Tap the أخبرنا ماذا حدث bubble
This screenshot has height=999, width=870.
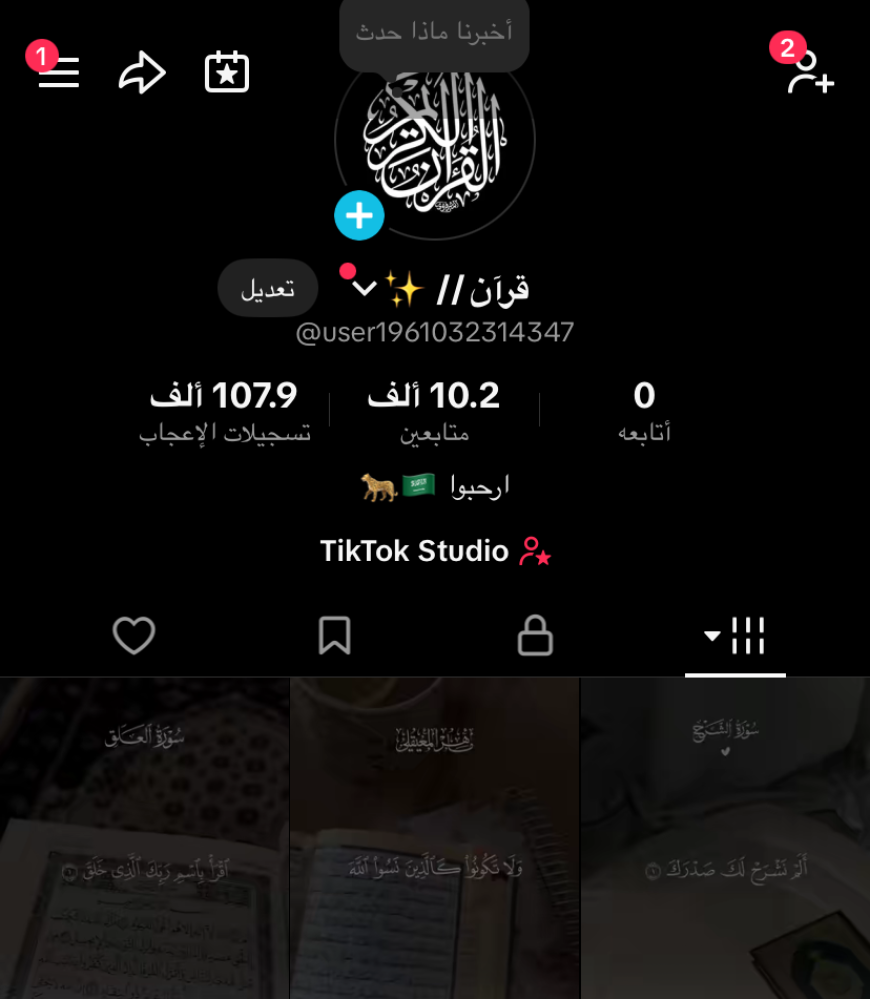coord(434,32)
